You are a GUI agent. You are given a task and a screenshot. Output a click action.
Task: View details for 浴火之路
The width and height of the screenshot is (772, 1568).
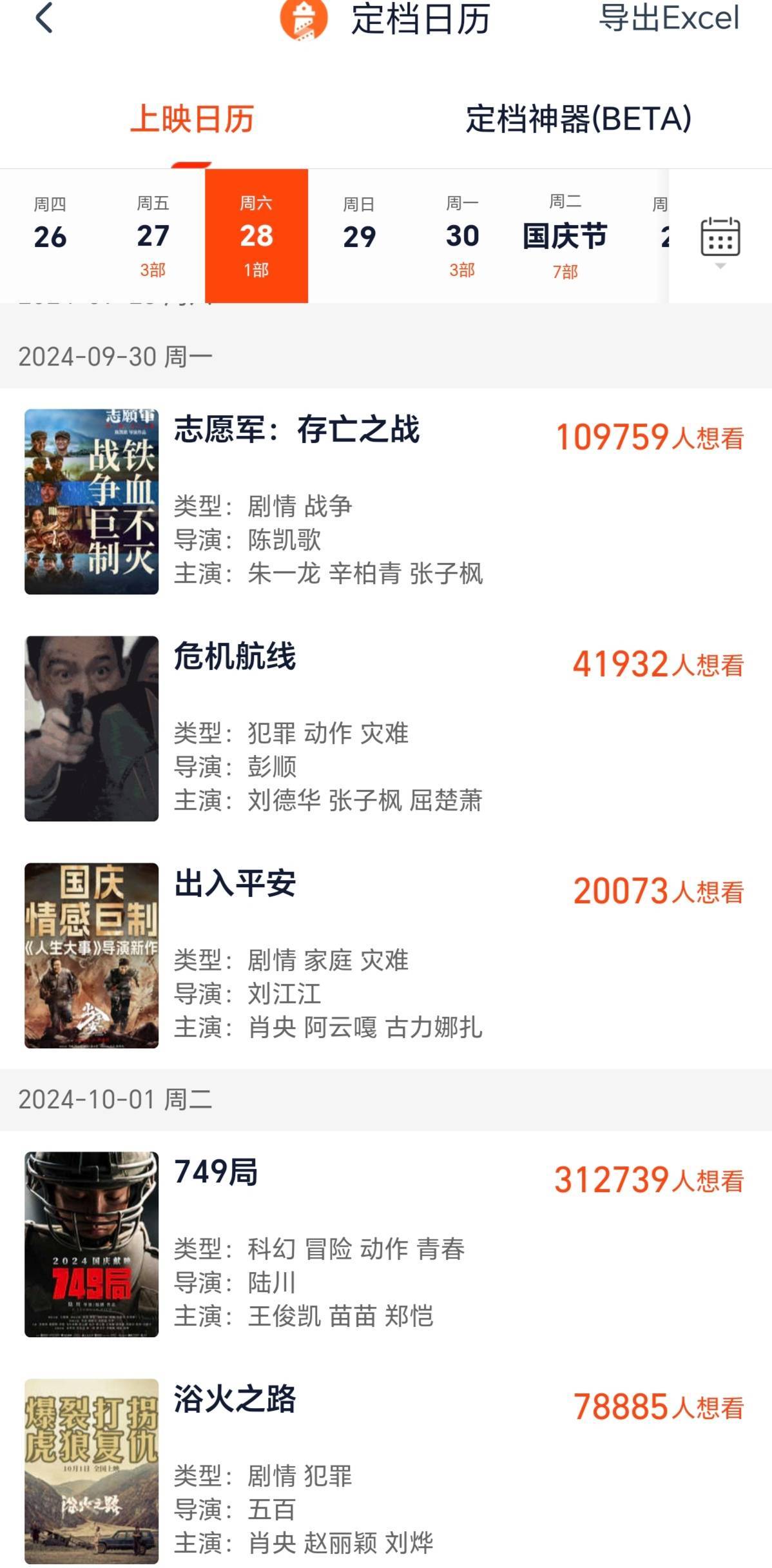[x=235, y=1400]
